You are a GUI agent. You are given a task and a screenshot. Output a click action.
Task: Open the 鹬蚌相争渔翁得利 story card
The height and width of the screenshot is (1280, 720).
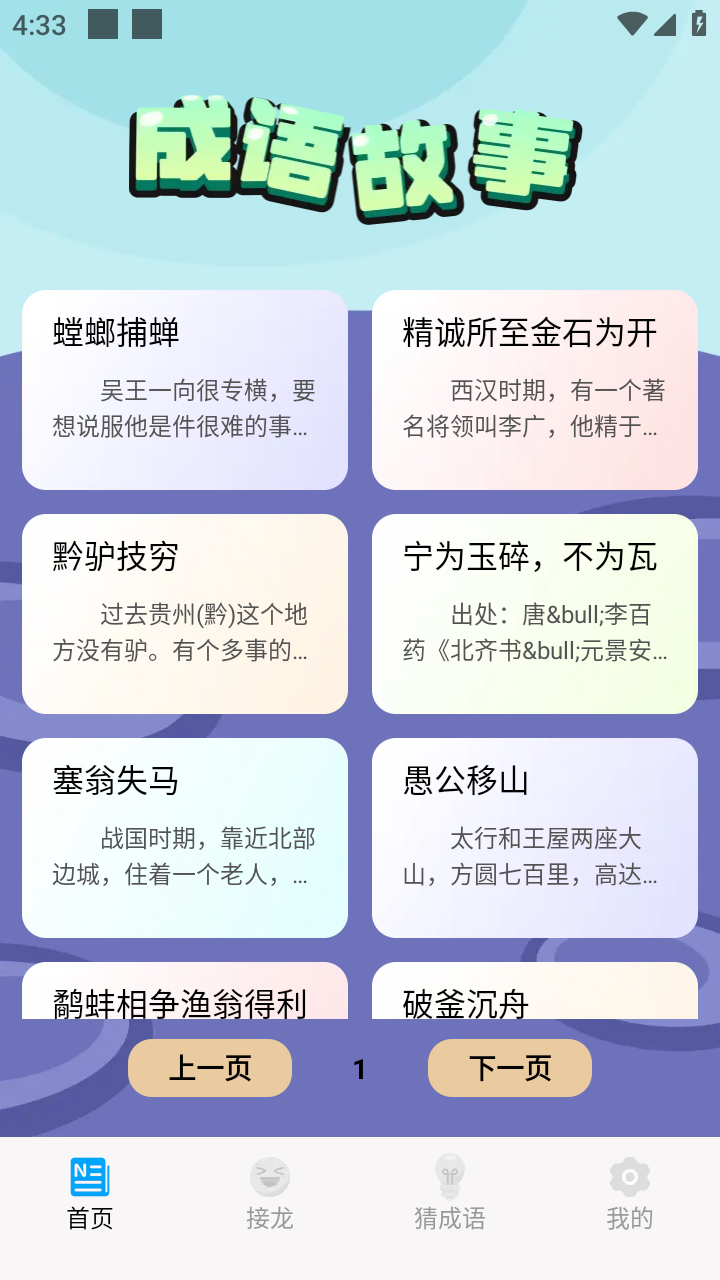pyautogui.click(x=185, y=993)
